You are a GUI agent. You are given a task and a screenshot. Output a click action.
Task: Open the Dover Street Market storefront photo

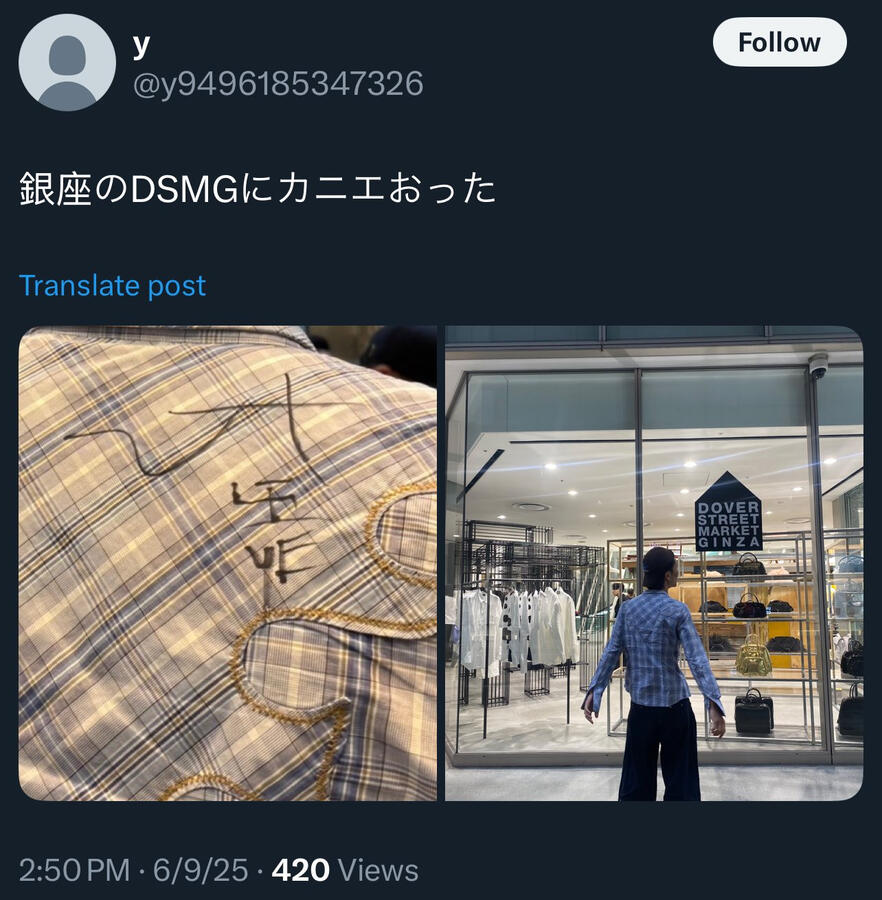(x=653, y=563)
